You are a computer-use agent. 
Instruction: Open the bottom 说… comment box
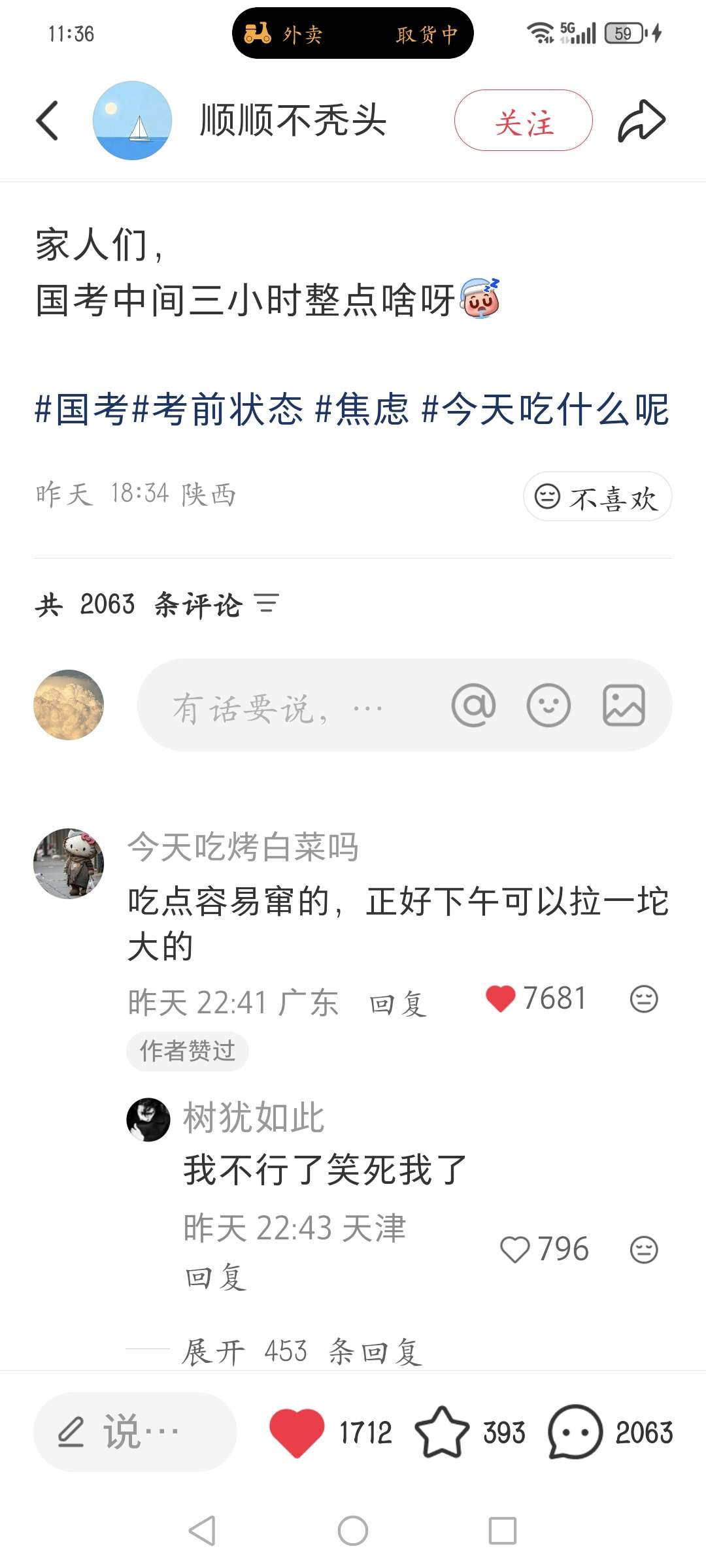click(135, 1432)
